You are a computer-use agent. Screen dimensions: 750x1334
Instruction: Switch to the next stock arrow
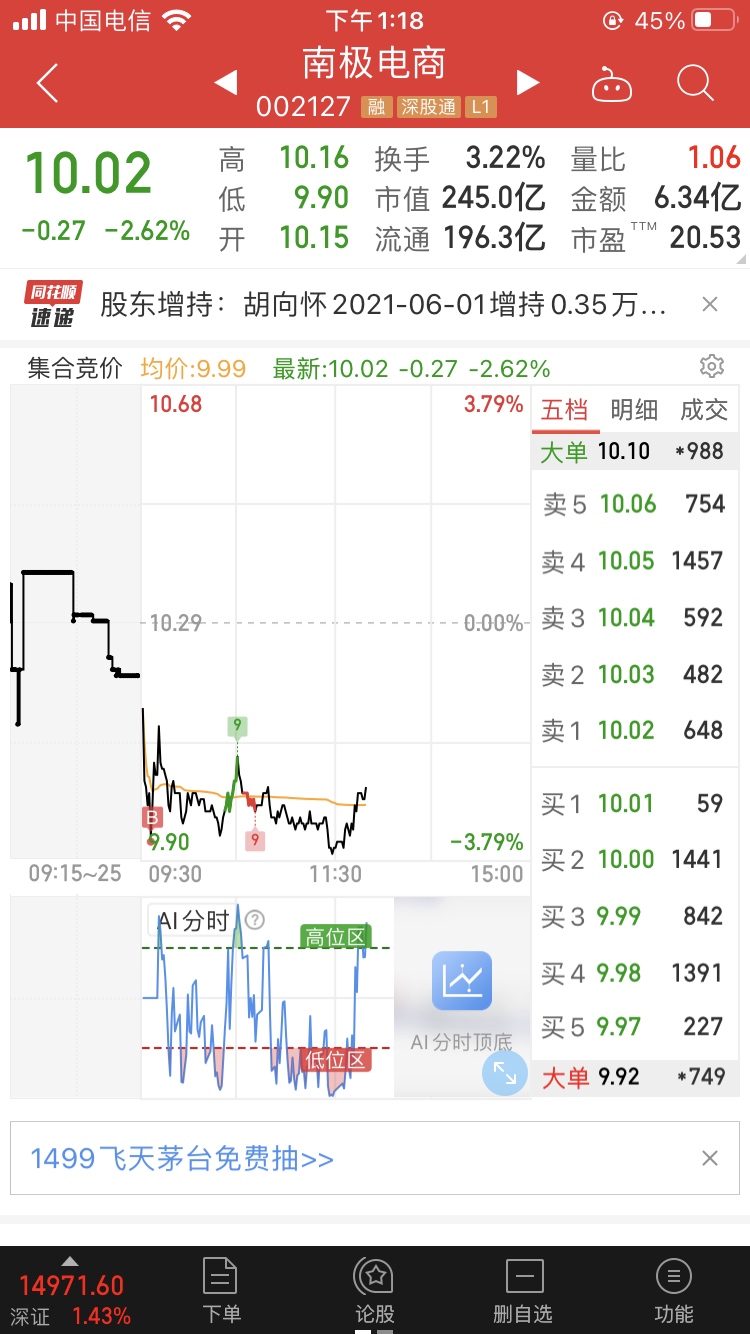pos(528,82)
